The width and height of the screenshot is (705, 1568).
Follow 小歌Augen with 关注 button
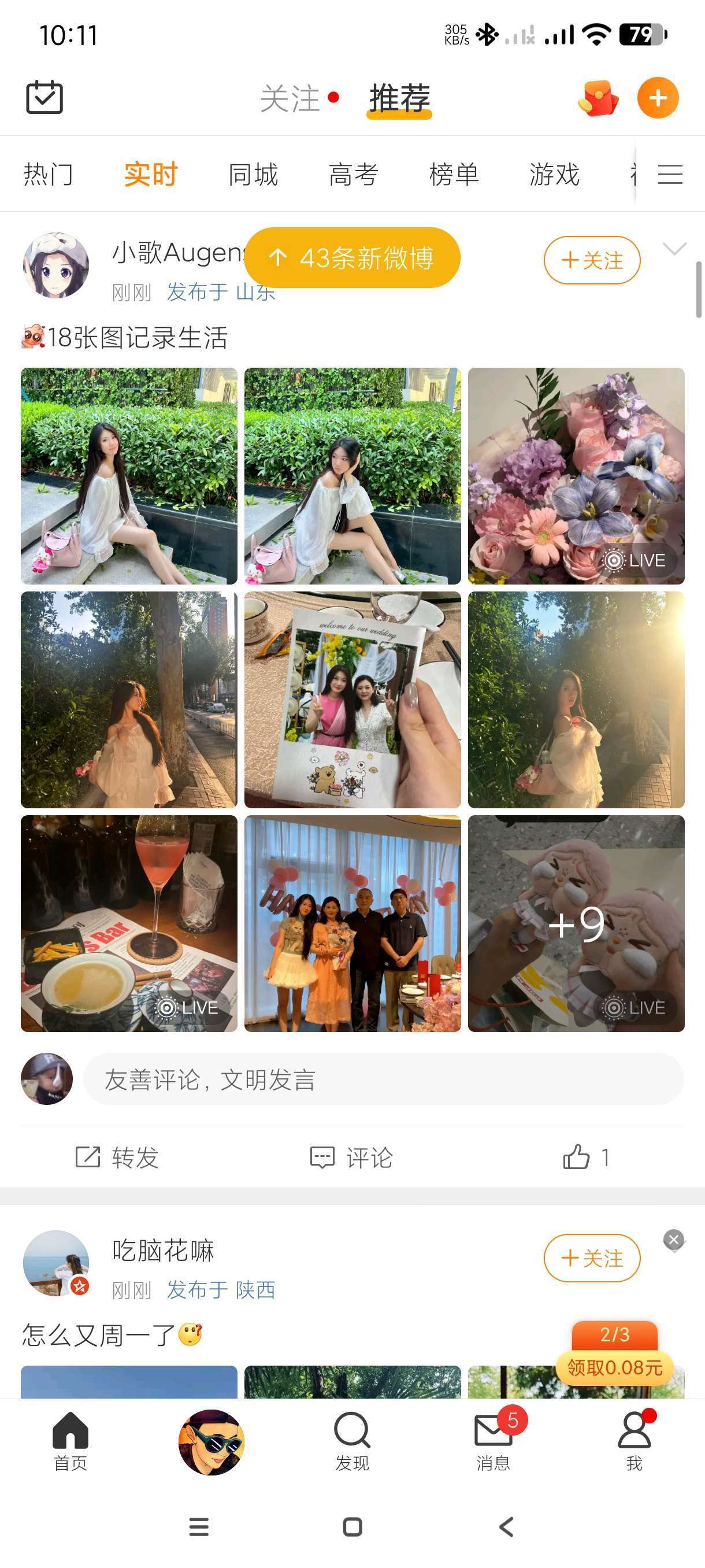592,261
